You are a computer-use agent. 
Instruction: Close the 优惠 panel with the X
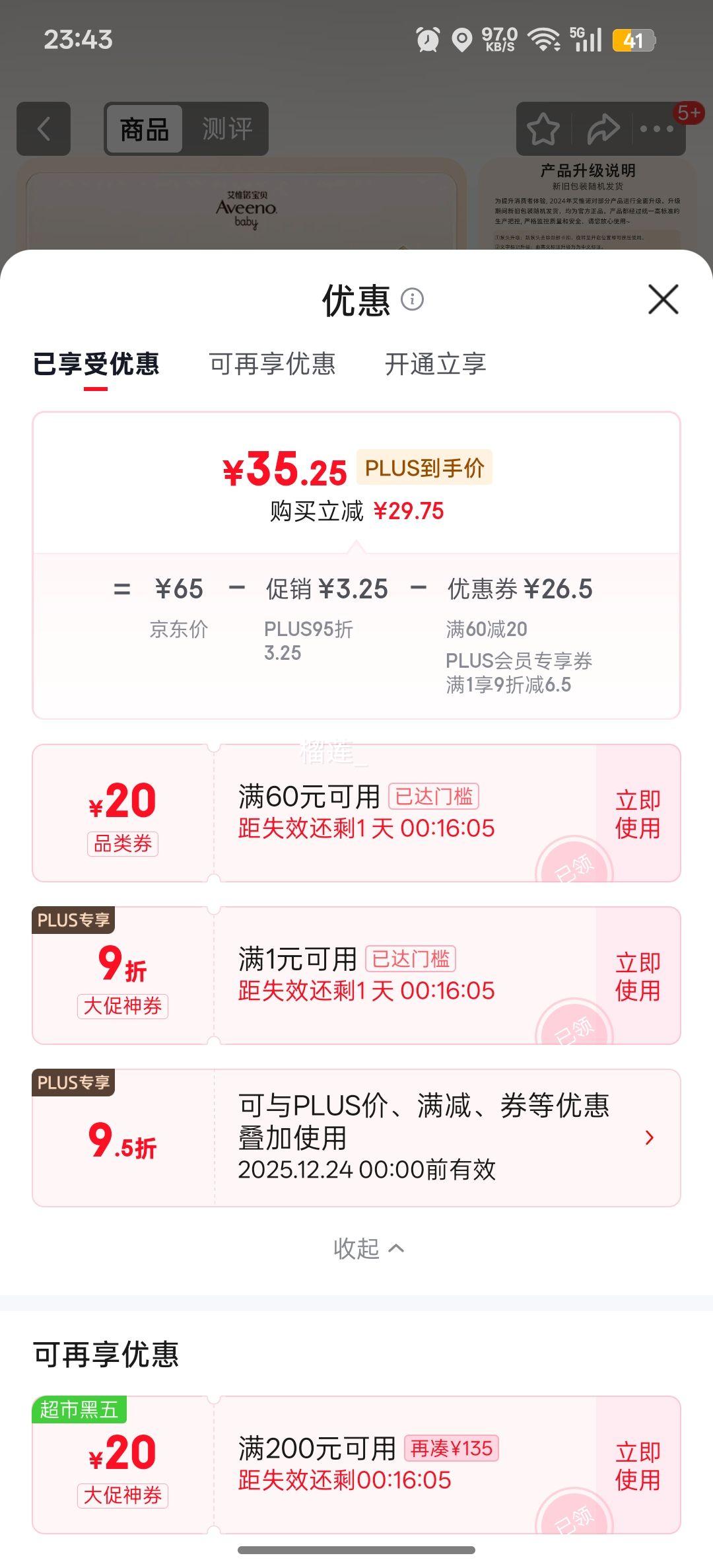coord(662,301)
